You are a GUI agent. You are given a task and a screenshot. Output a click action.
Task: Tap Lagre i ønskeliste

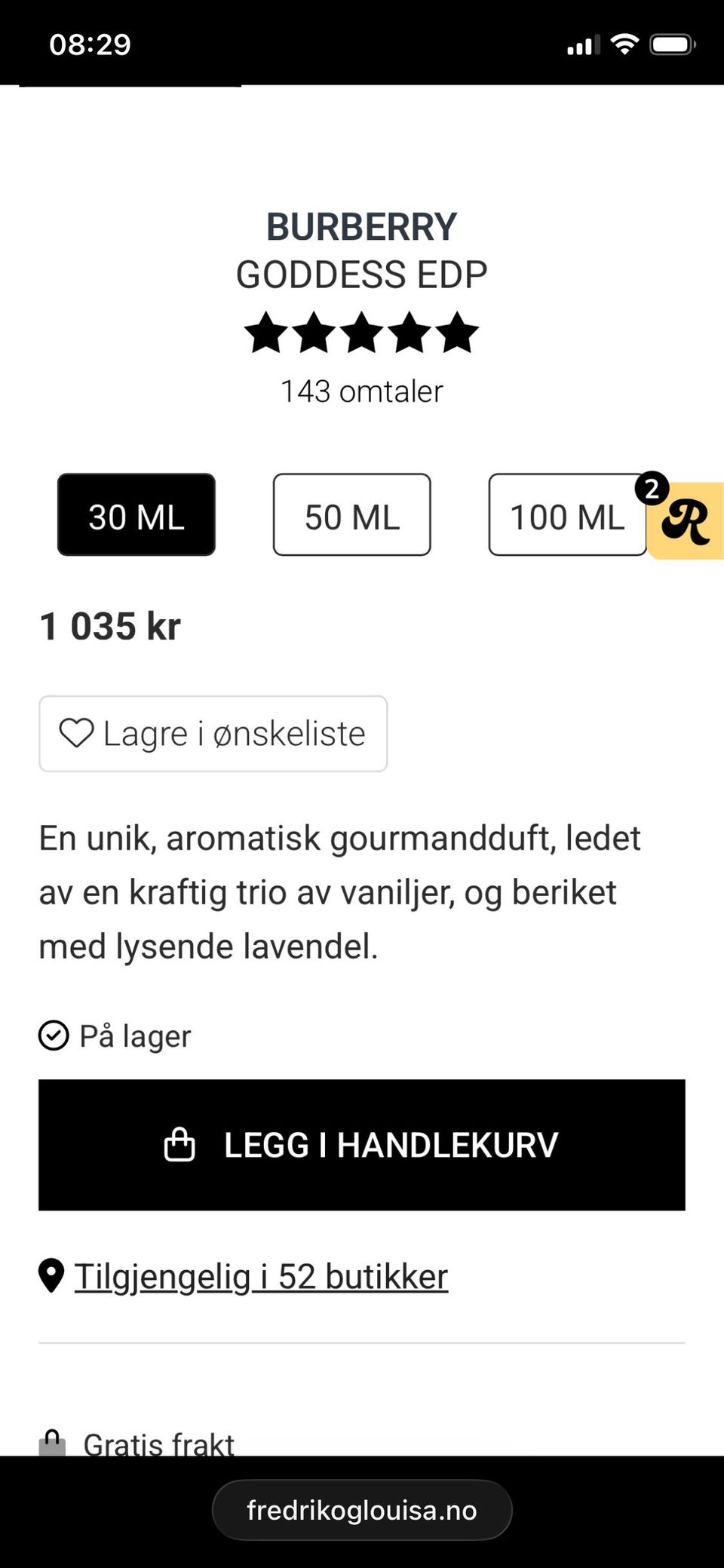pos(213,732)
